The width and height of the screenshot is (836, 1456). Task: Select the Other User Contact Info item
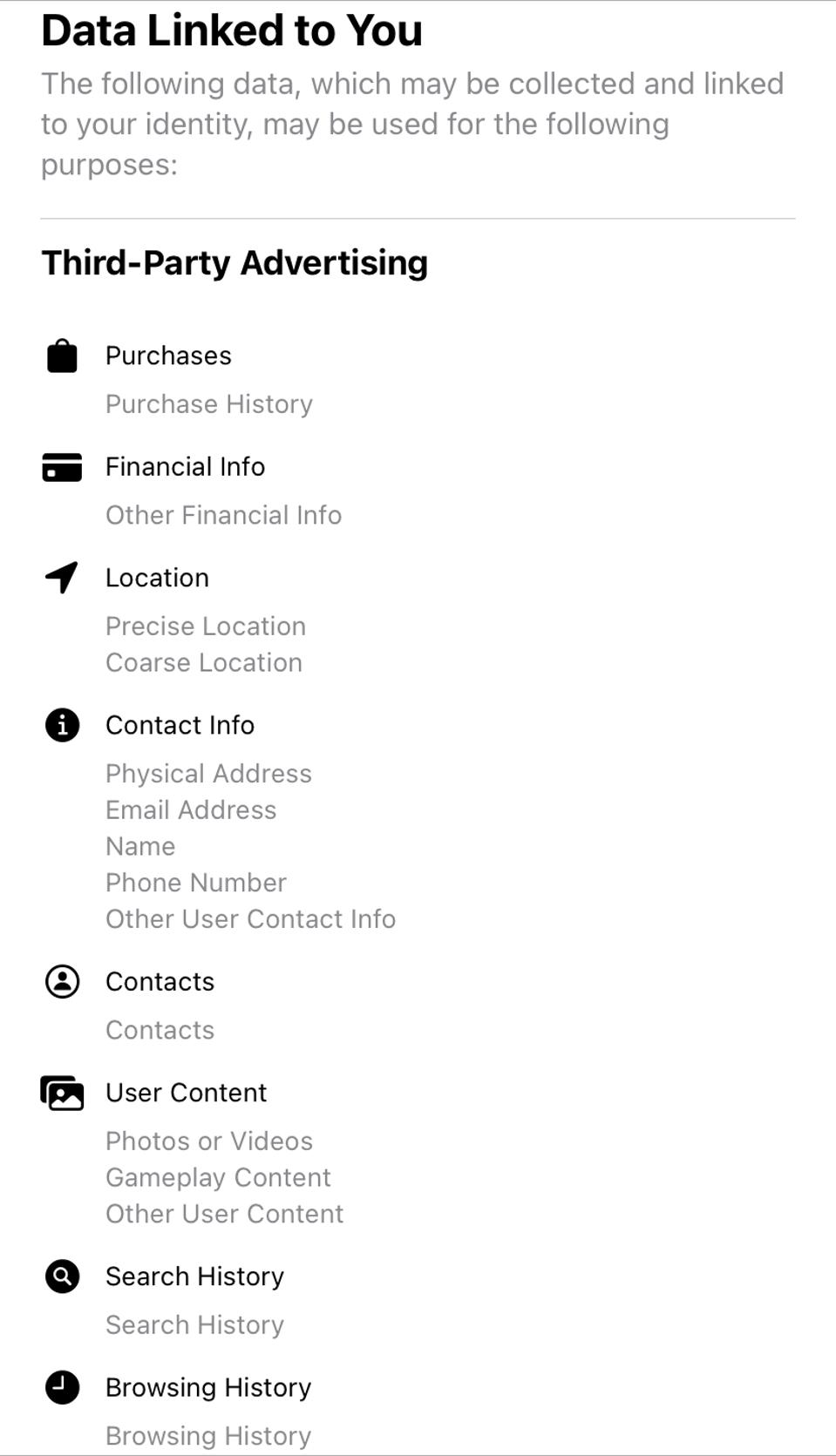point(250,918)
